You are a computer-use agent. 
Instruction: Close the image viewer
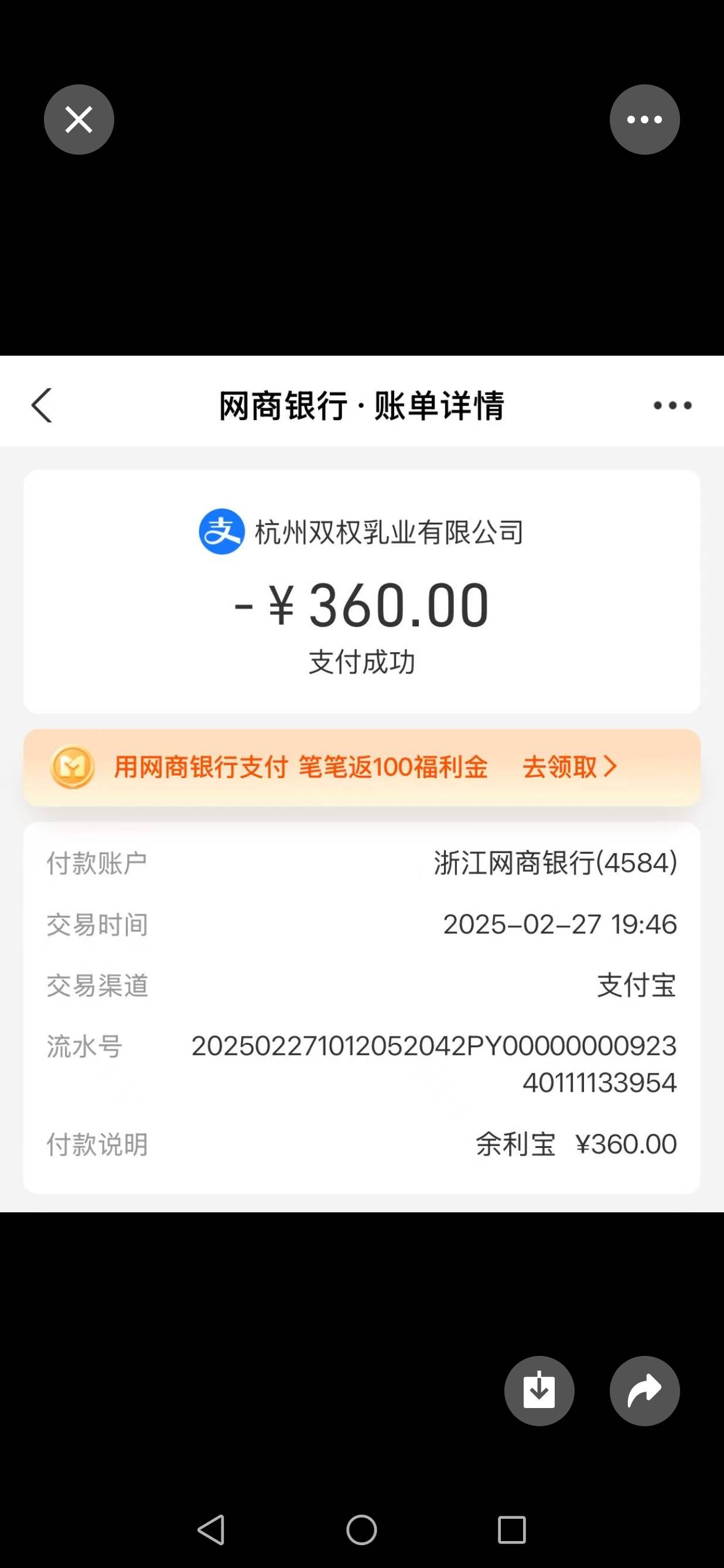[79, 120]
